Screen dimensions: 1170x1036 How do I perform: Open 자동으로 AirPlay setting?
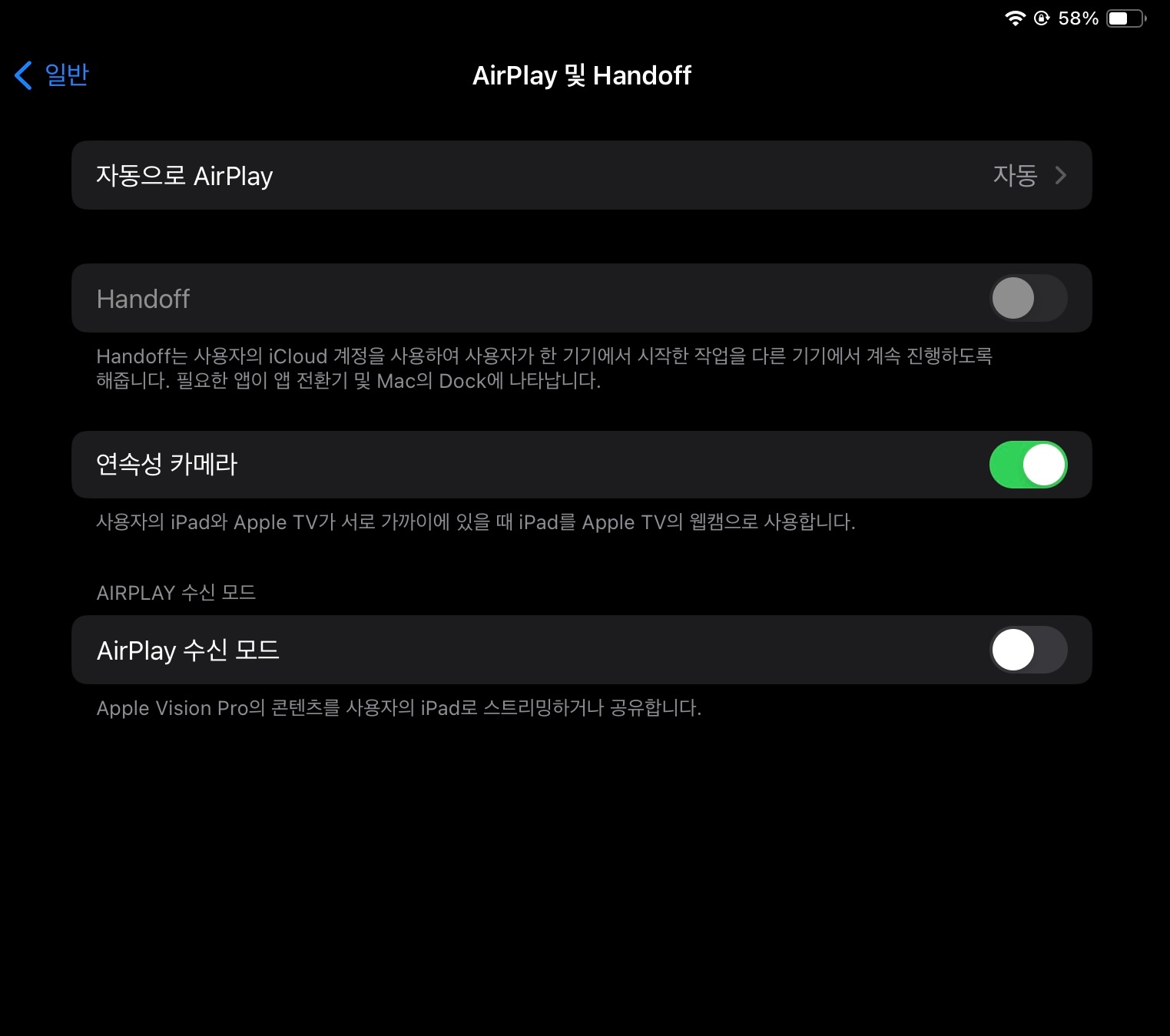581,175
